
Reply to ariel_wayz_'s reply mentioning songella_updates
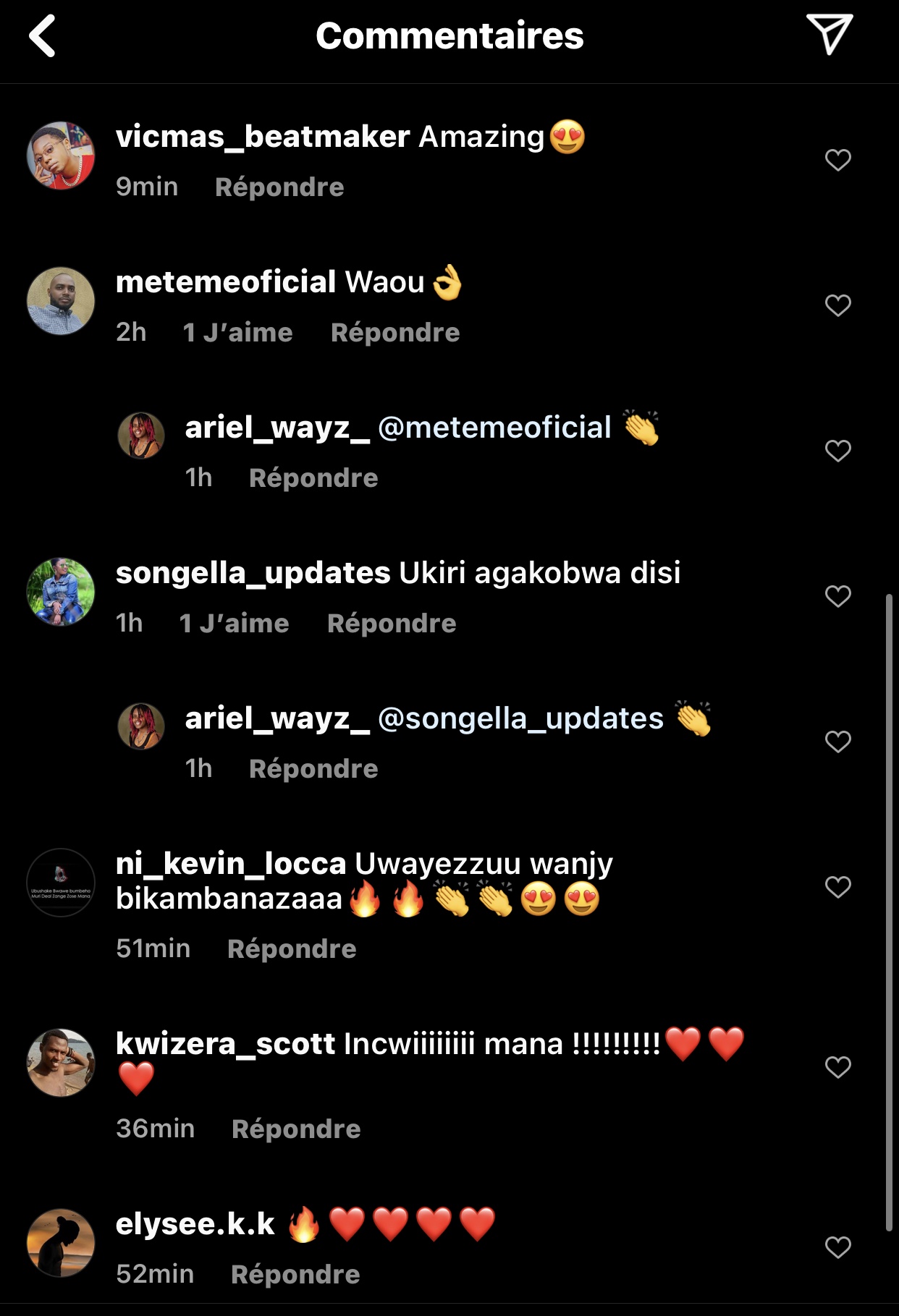click(x=313, y=769)
